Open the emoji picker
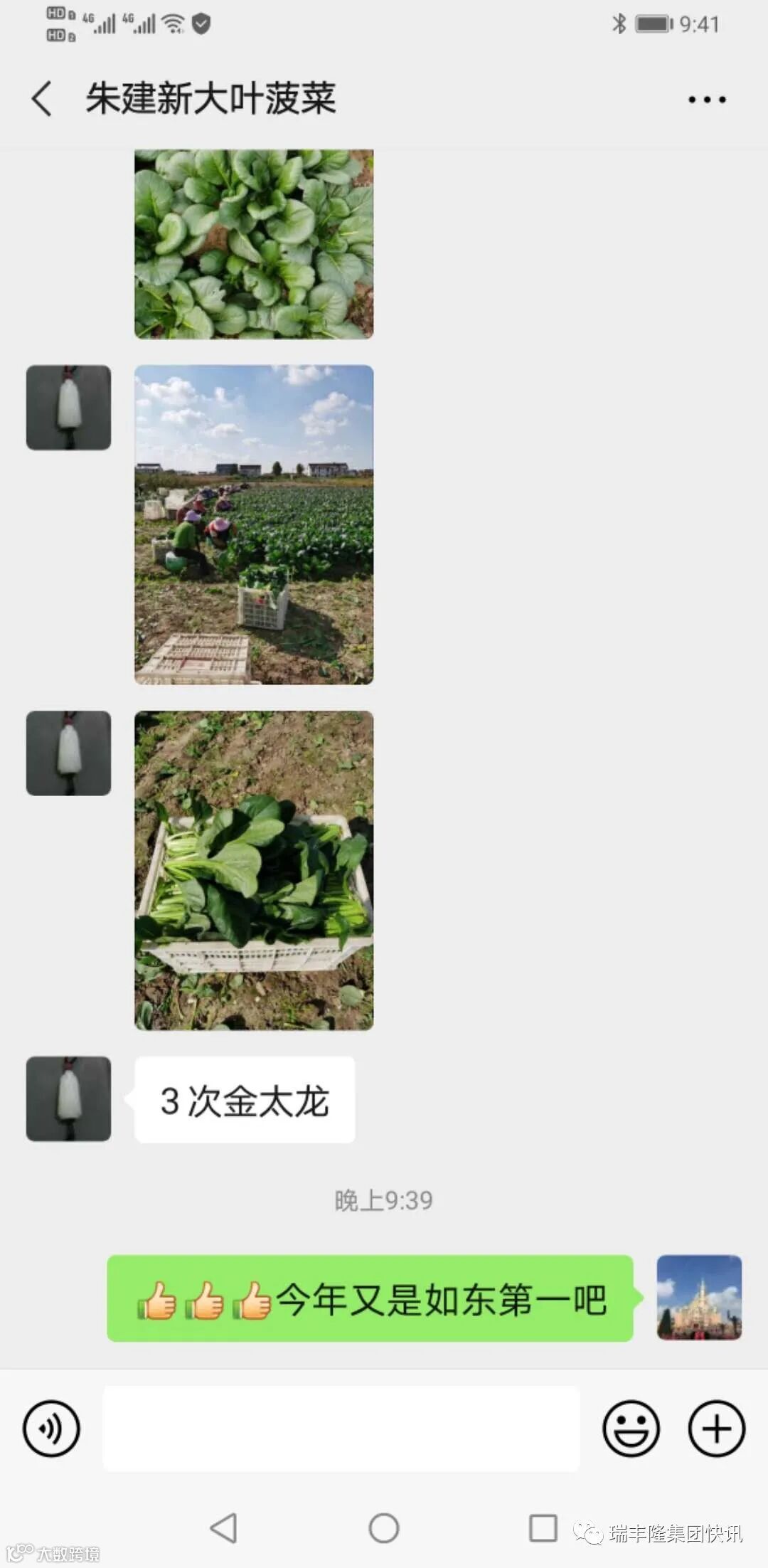Image resolution: width=768 pixels, height=1568 pixels. coord(631,1428)
